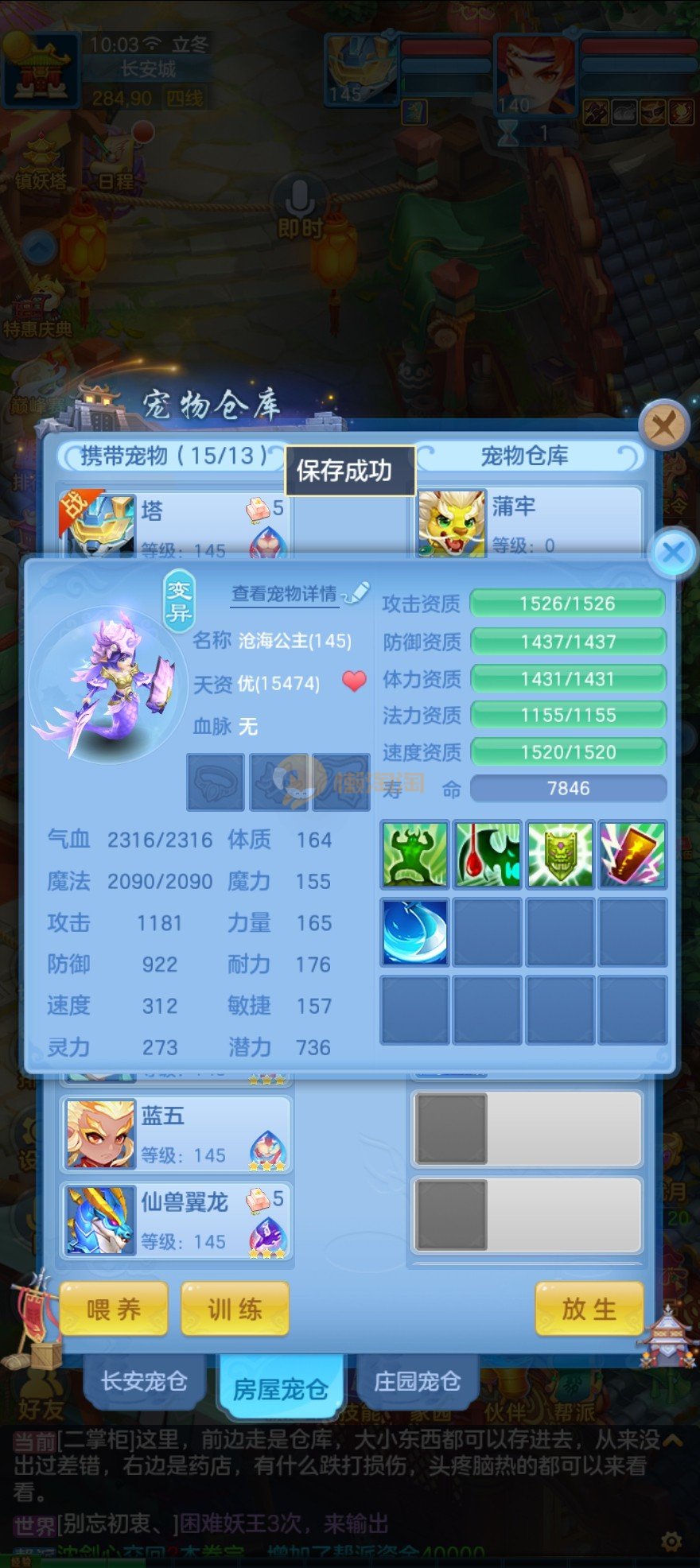Close the 宠物仓库 window
Viewport: 700px width, 1568px height.
pos(663,425)
